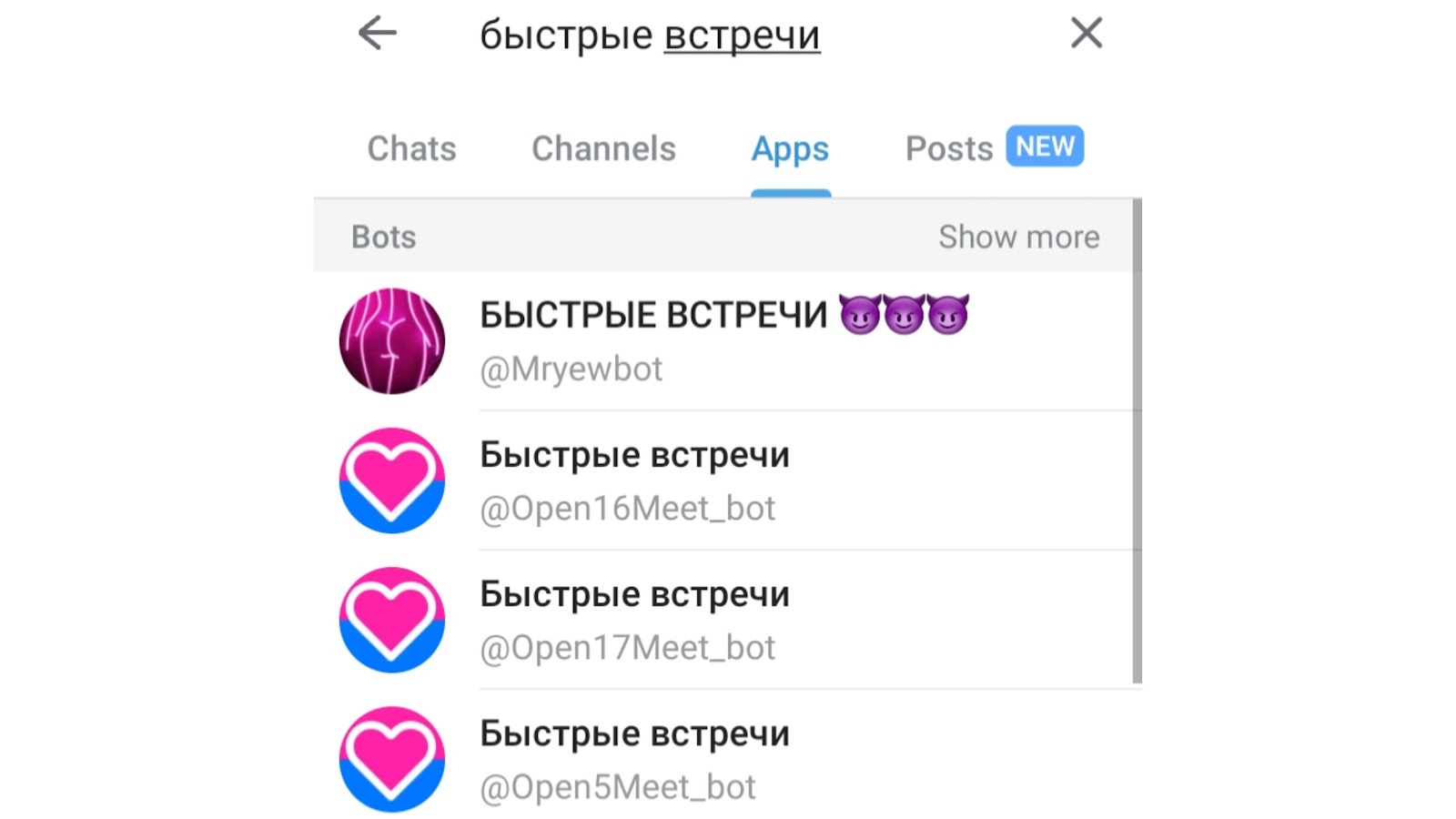Clear the search query text
This screenshot has height=819, width=1456.
[x=1086, y=34]
